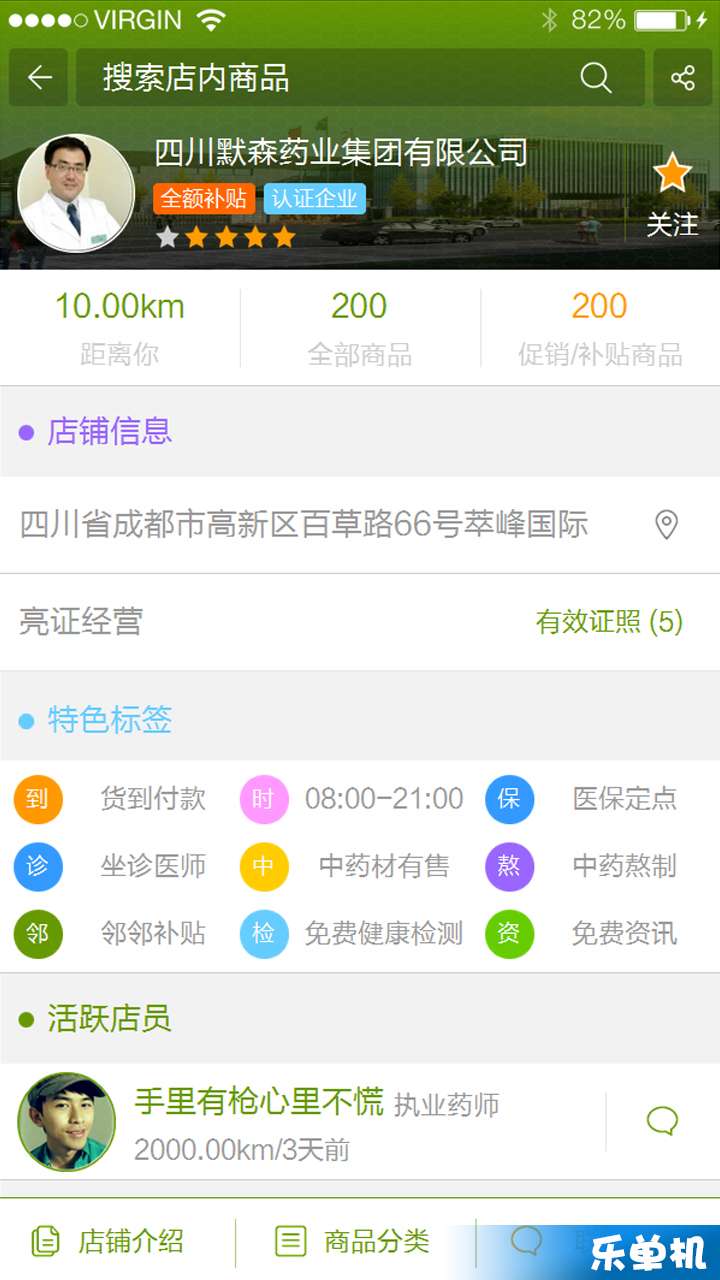
Task: Open the map location pin for the address
Action: coord(666,524)
